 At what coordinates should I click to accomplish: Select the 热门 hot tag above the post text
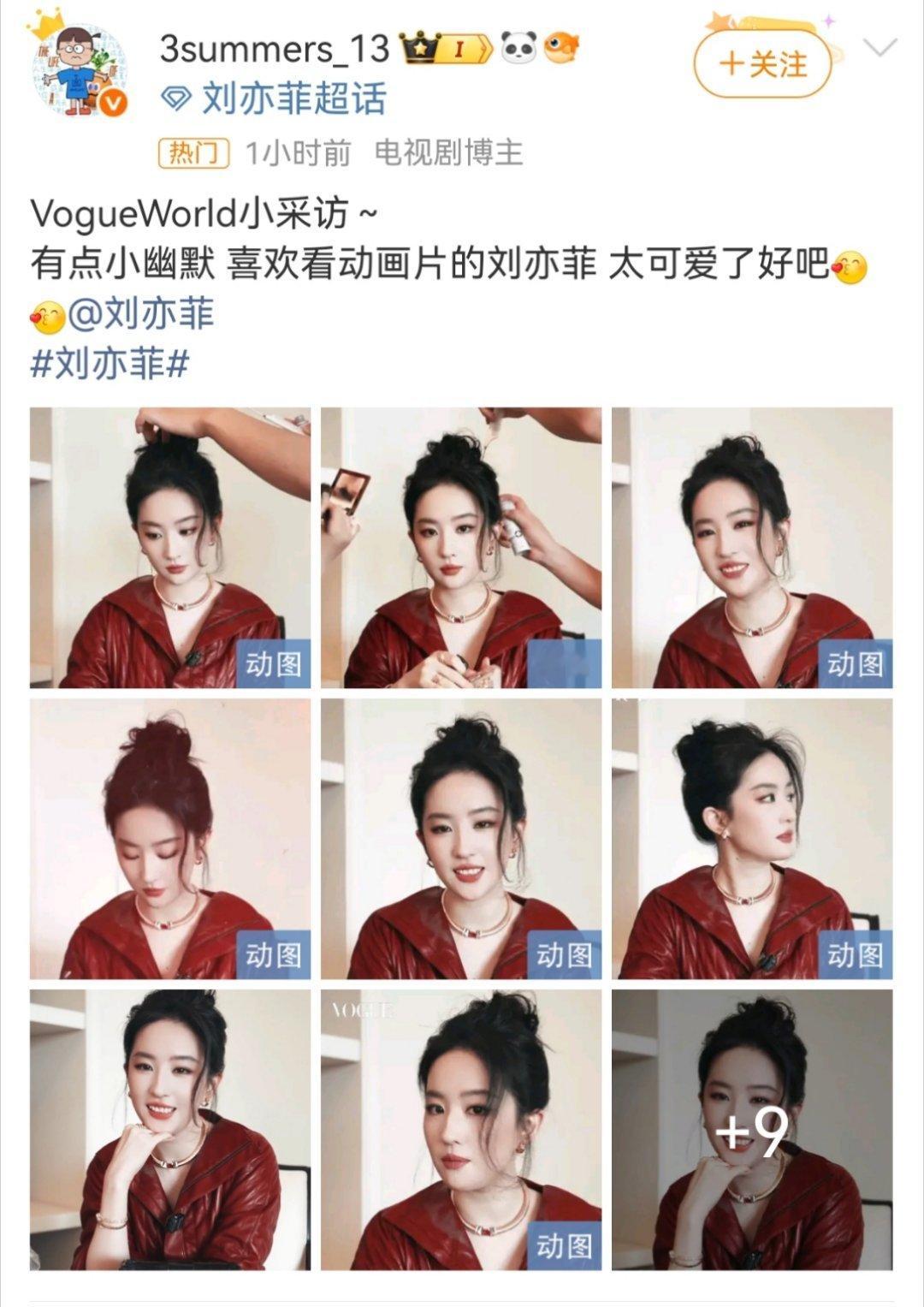pyautogui.click(x=195, y=151)
